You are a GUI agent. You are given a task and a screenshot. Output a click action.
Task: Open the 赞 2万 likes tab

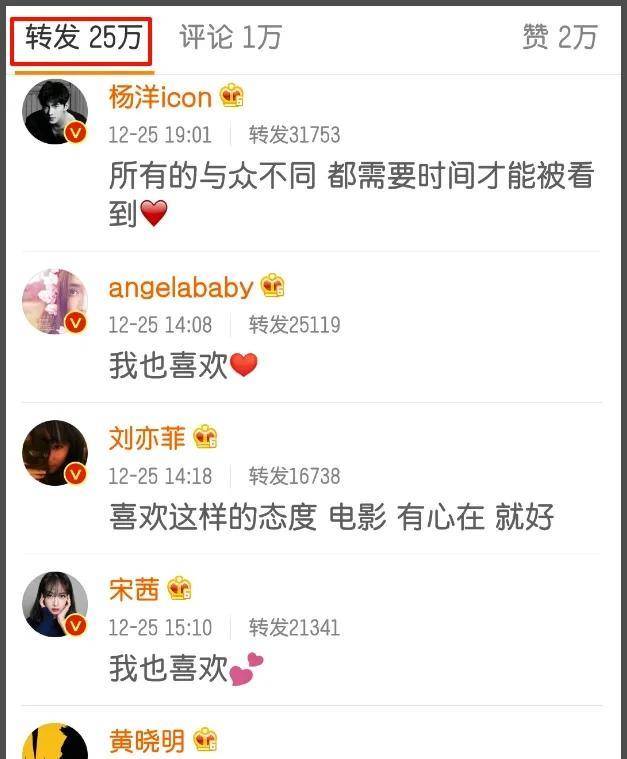click(x=559, y=39)
